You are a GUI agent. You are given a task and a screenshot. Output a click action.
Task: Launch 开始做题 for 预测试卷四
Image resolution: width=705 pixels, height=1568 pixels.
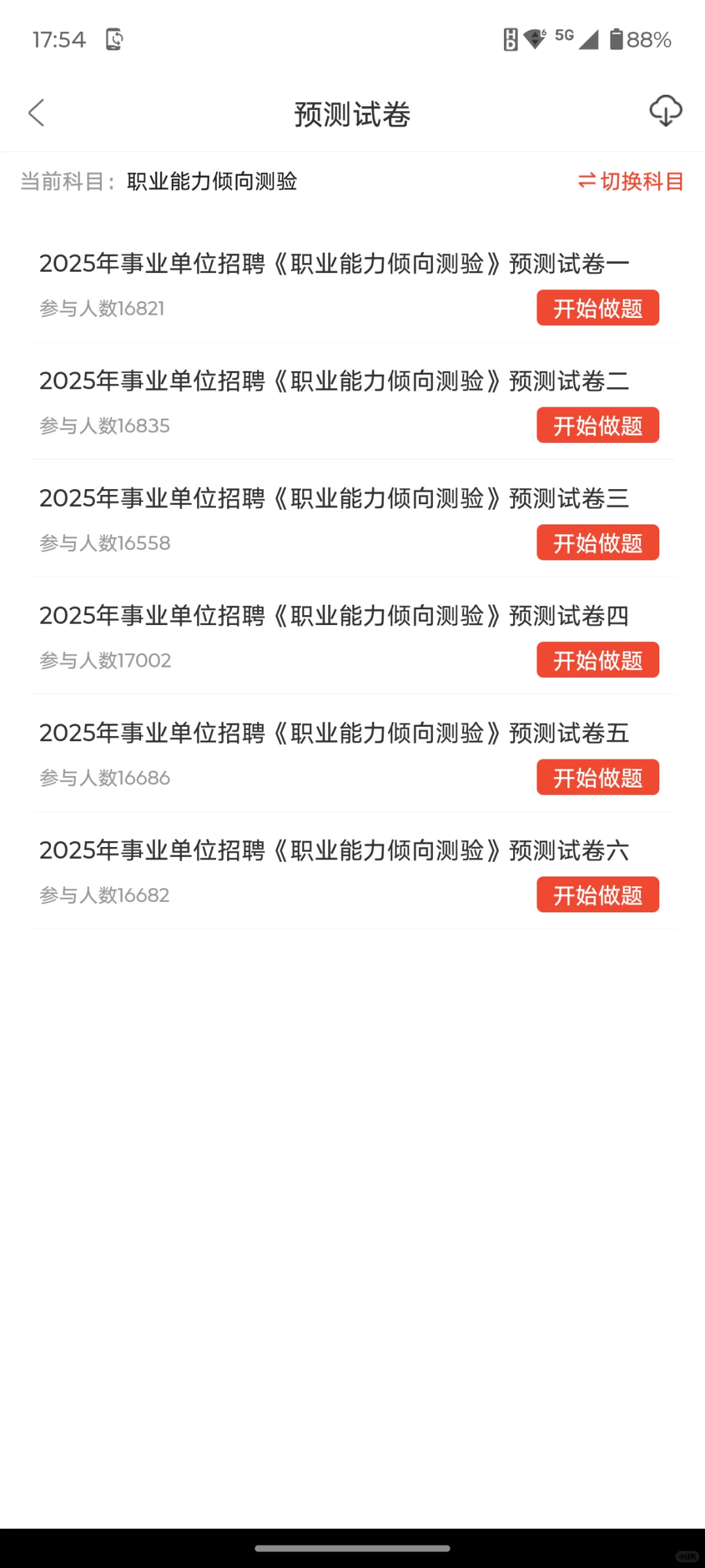(x=597, y=660)
